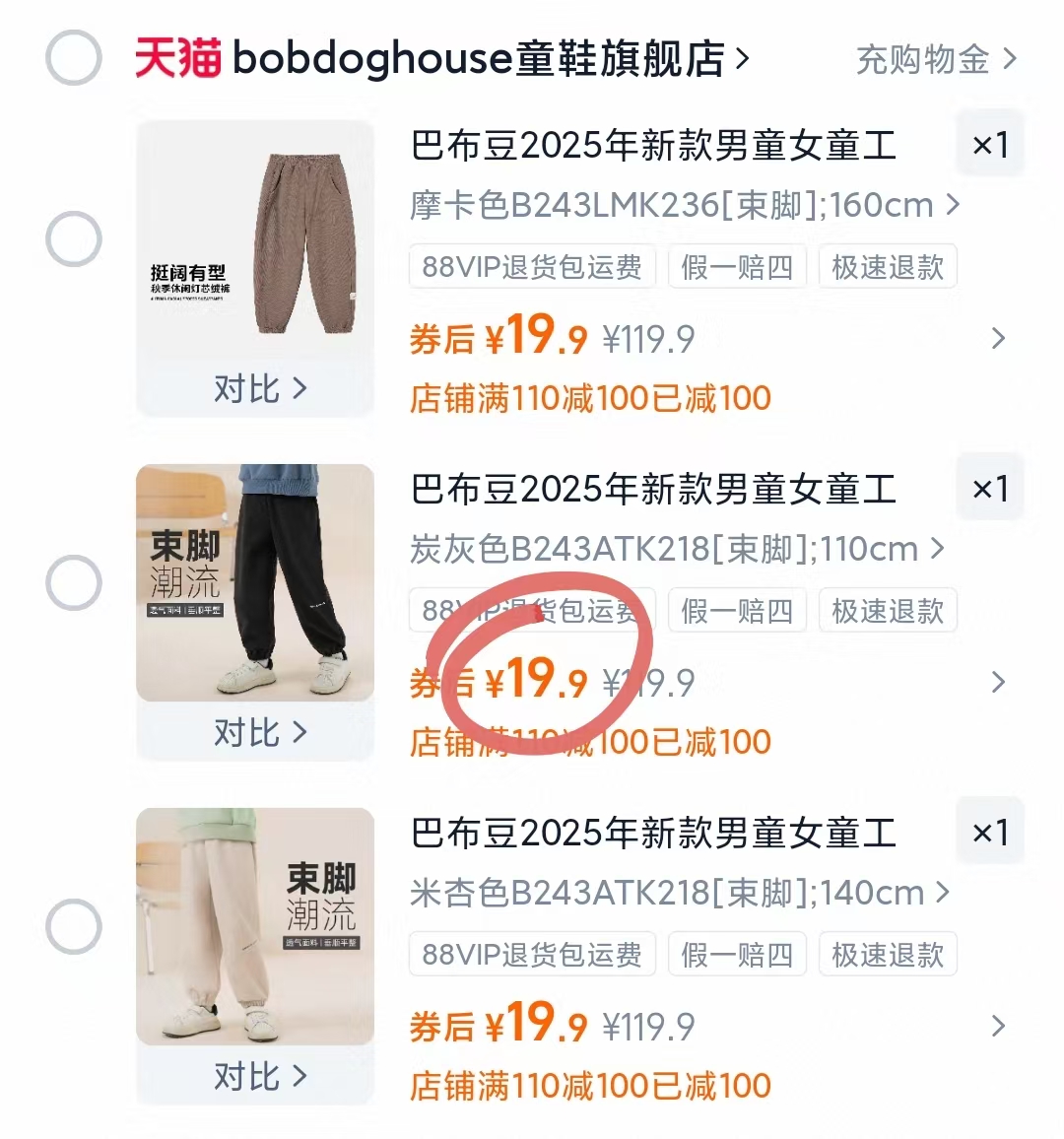The image size is (1064, 1139).
Task: Click the 假一赔四 tag on second item
Action: point(737,611)
